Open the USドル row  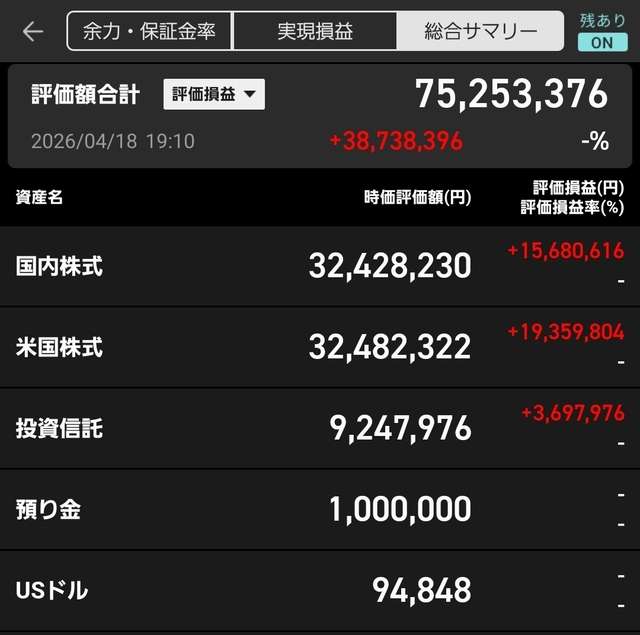pyautogui.click(x=320, y=590)
